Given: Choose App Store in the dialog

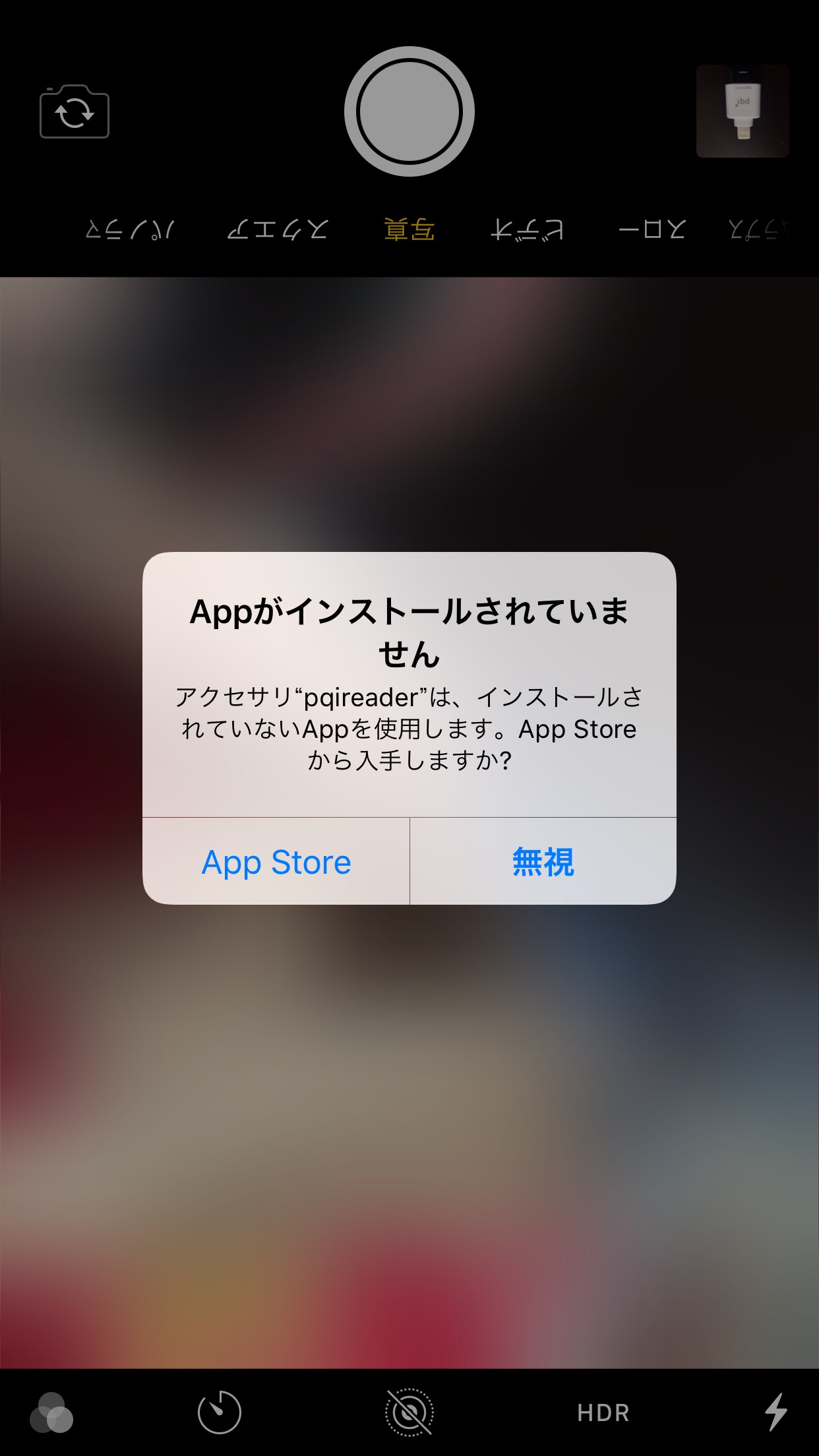Looking at the screenshot, I should (276, 861).
